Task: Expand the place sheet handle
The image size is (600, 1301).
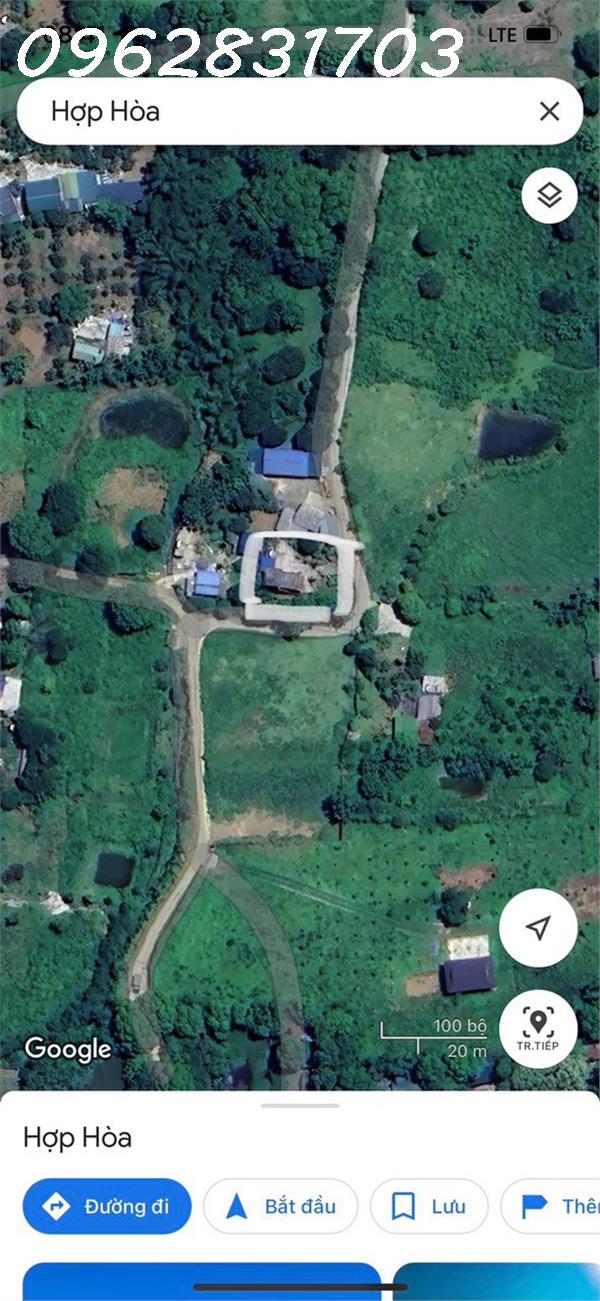Action: coord(300,1105)
